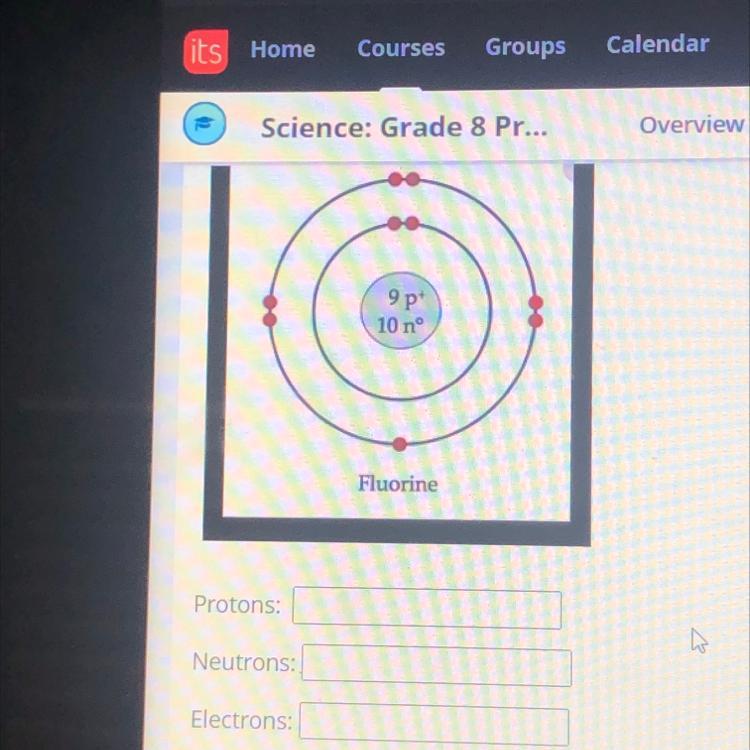This screenshot has width=750, height=750.
Task: Open the Science: Grade 8 course title
Action: [404, 127]
